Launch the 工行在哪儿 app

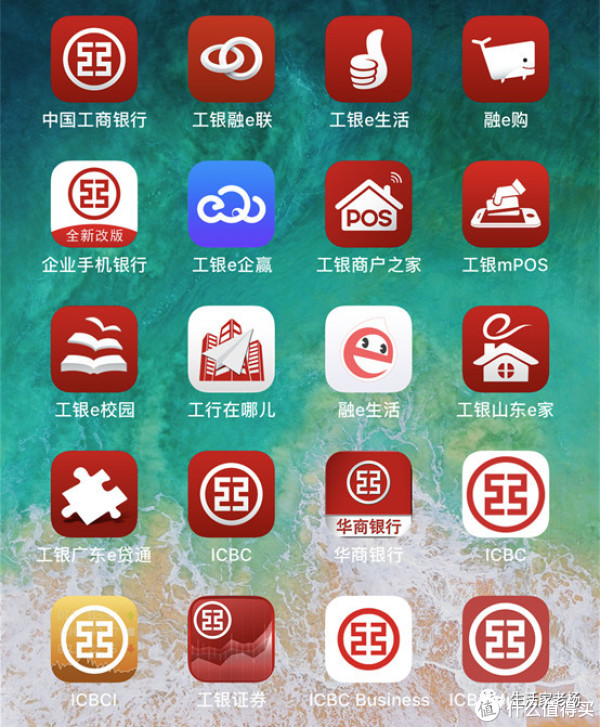click(x=231, y=349)
